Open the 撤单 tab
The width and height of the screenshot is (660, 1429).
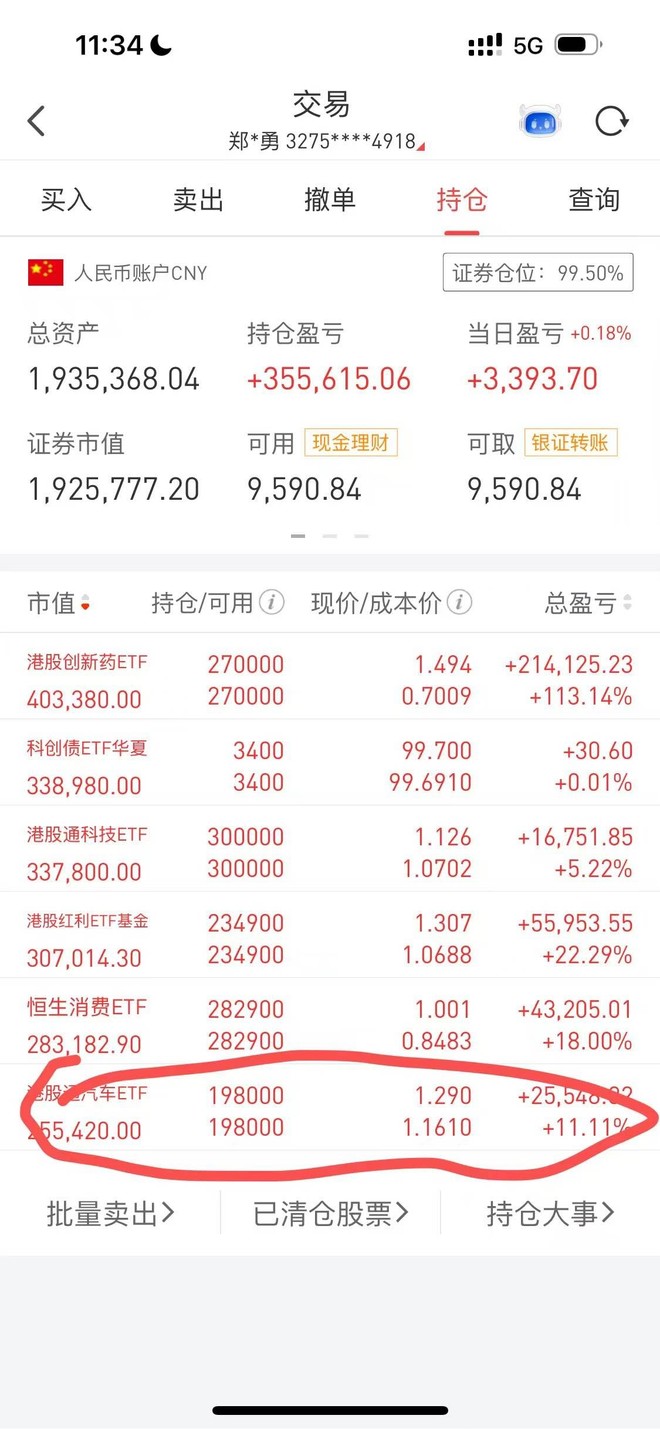coord(330,199)
